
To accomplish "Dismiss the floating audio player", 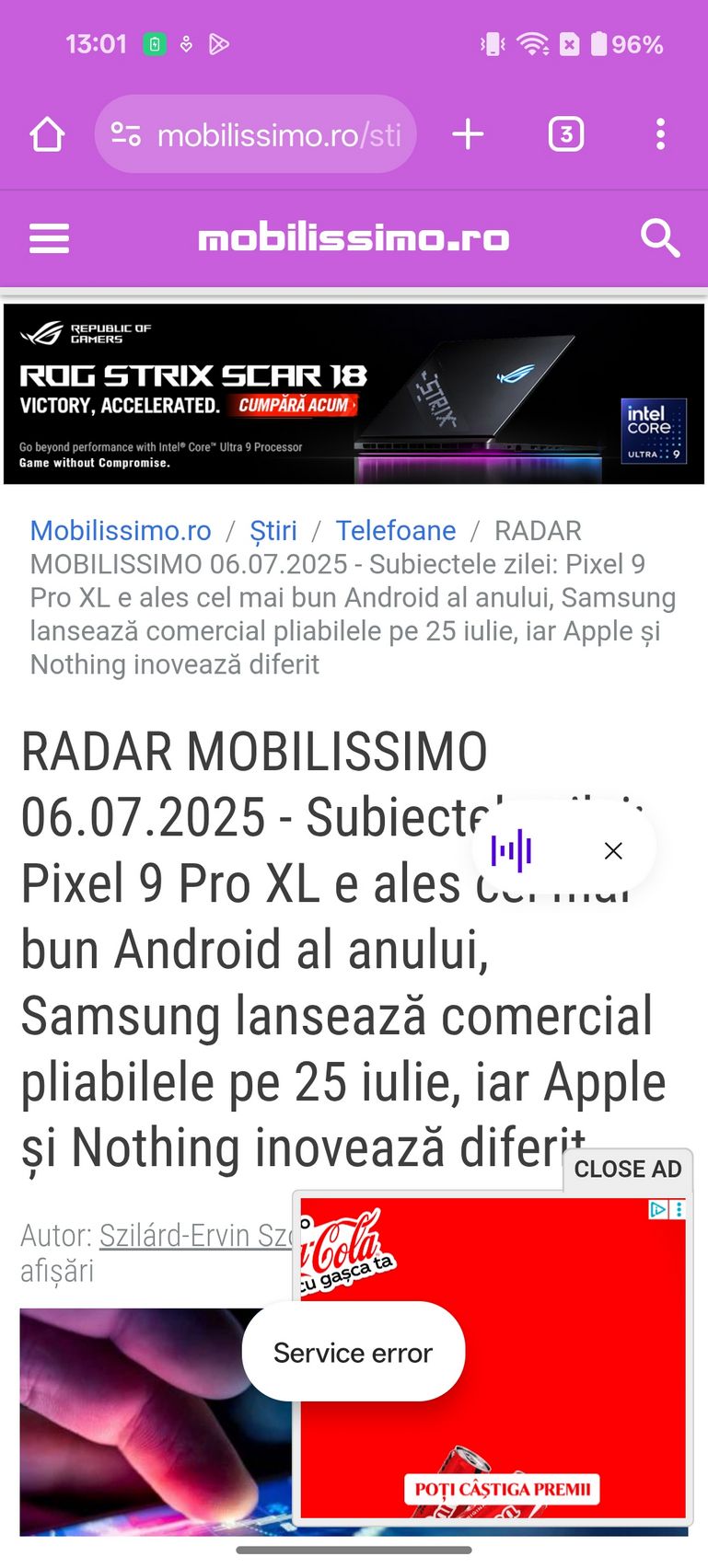I will coord(613,850).
